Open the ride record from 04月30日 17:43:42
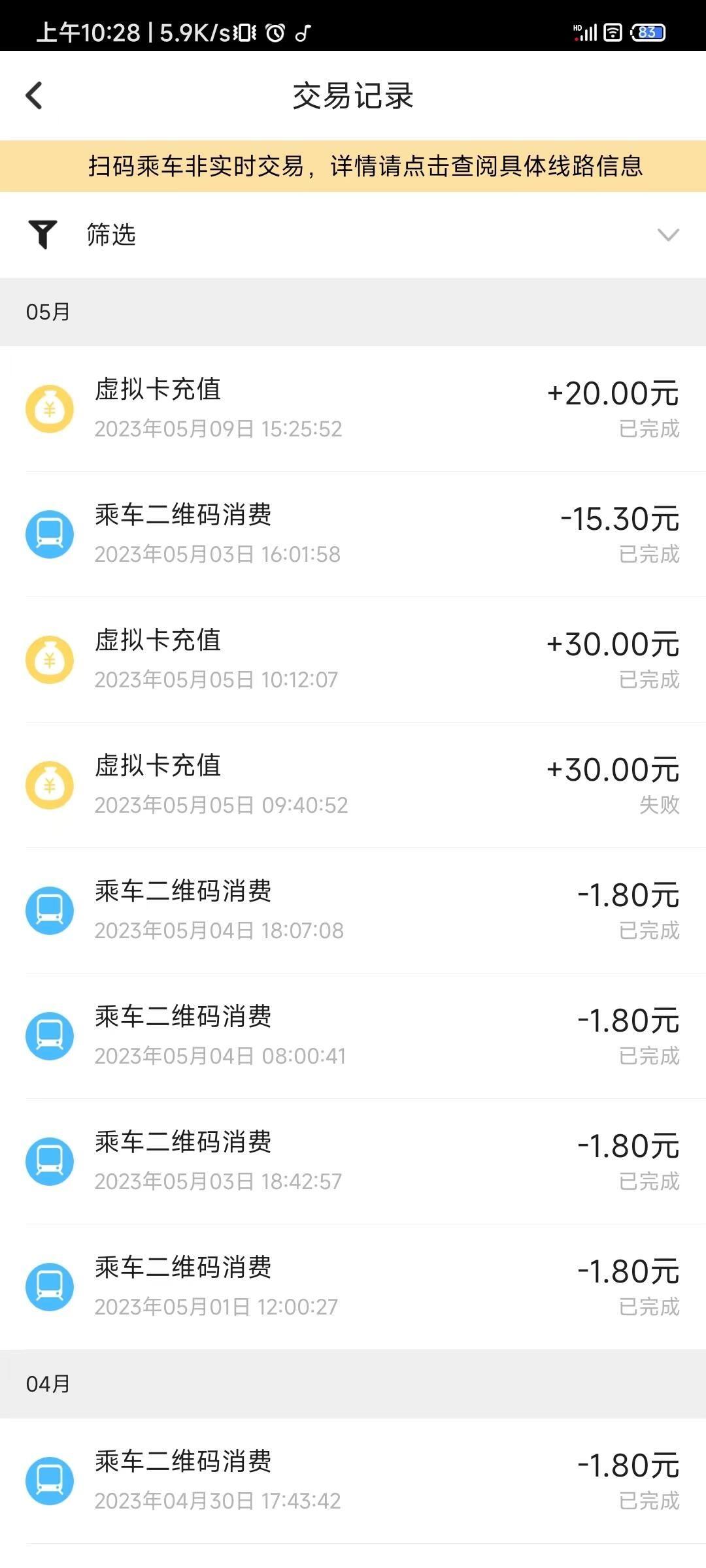The image size is (706, 1568). click(x=353, y=1481)
